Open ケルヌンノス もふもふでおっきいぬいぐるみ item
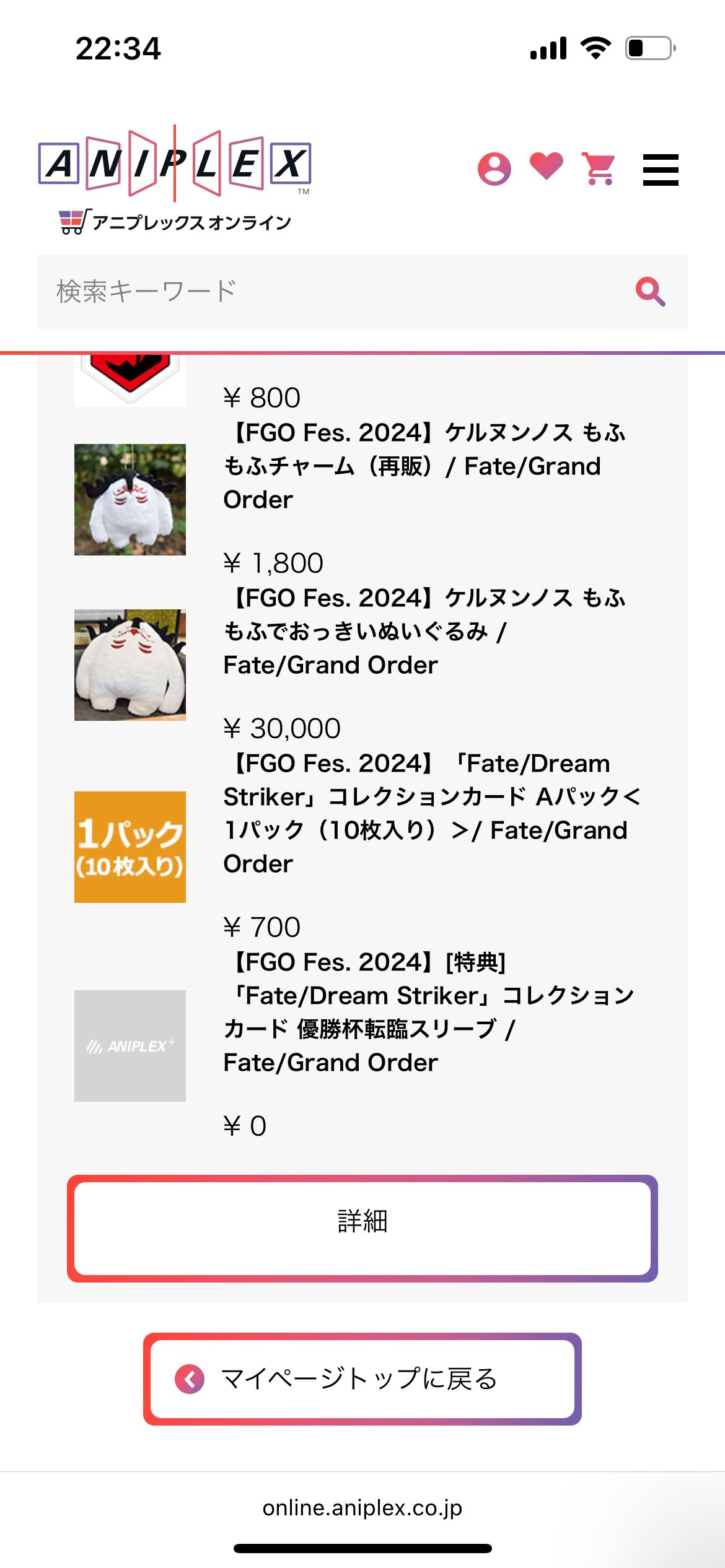Image resolution: width=725 pixels, height=1568 pixels. [424, 631]
